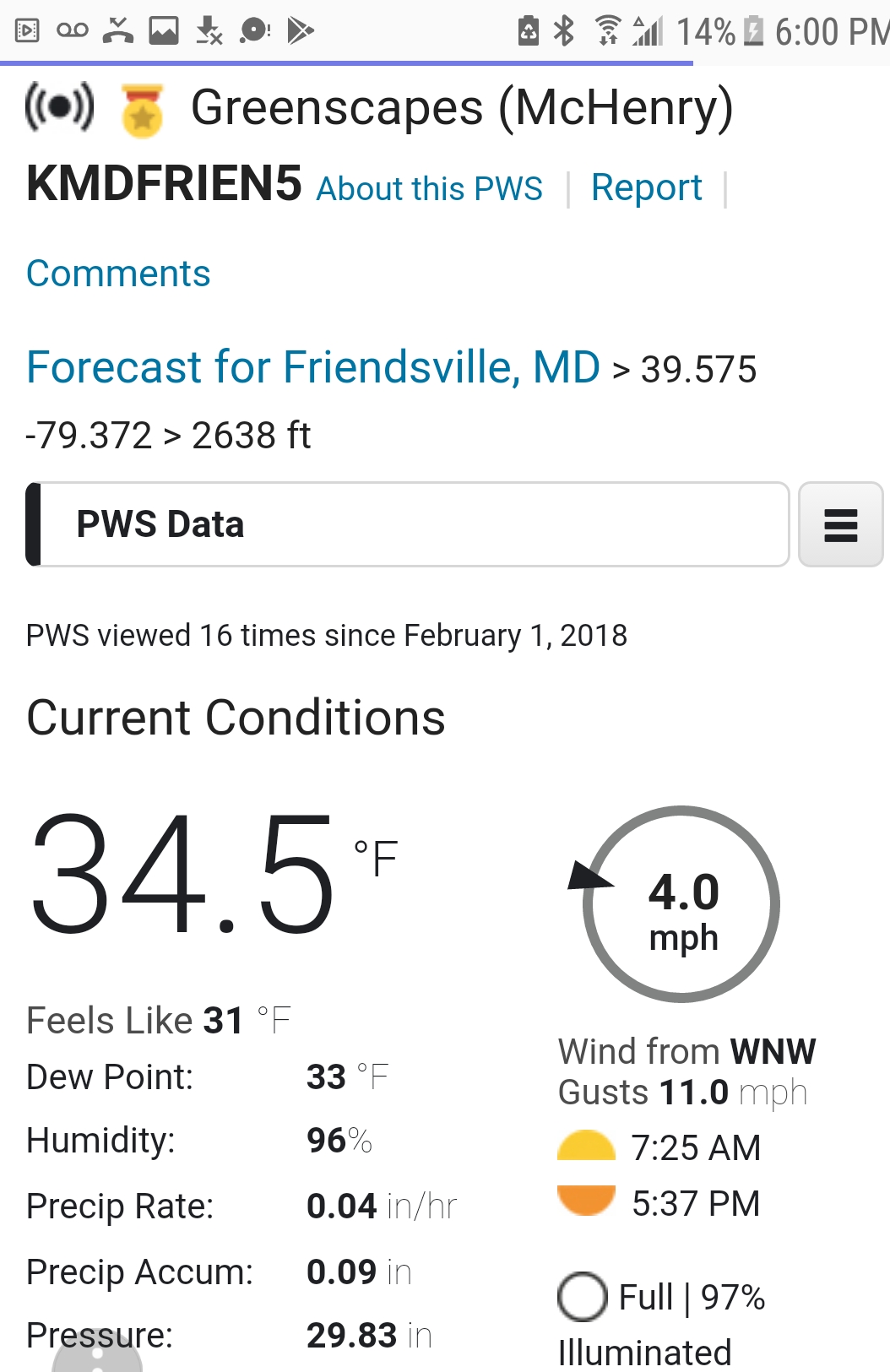The height and width of the screenshot is (1372, 890).
Task: Tap the floating three-dot button at bottom
Action: [x=97, y=1355]
